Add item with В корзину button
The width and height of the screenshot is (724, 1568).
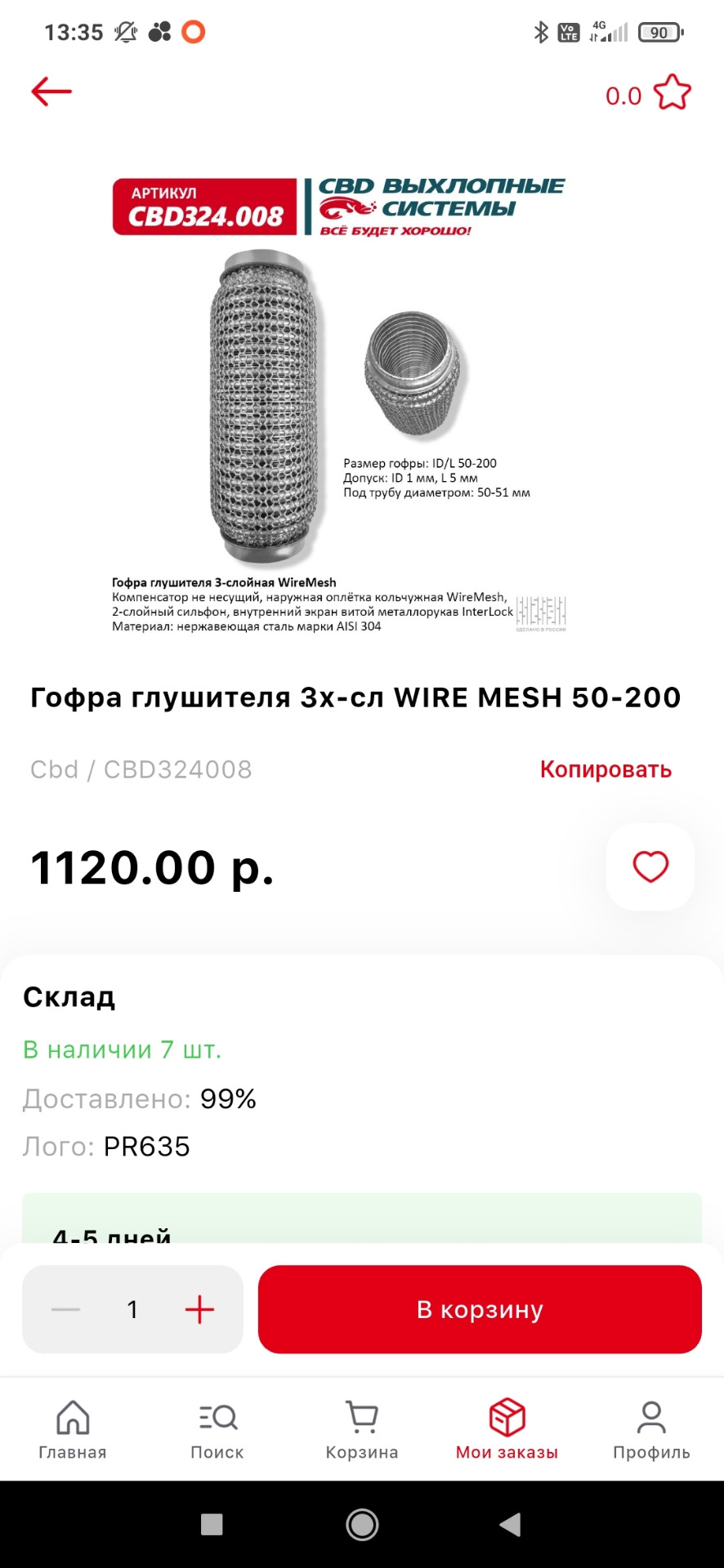point(480,1310)
